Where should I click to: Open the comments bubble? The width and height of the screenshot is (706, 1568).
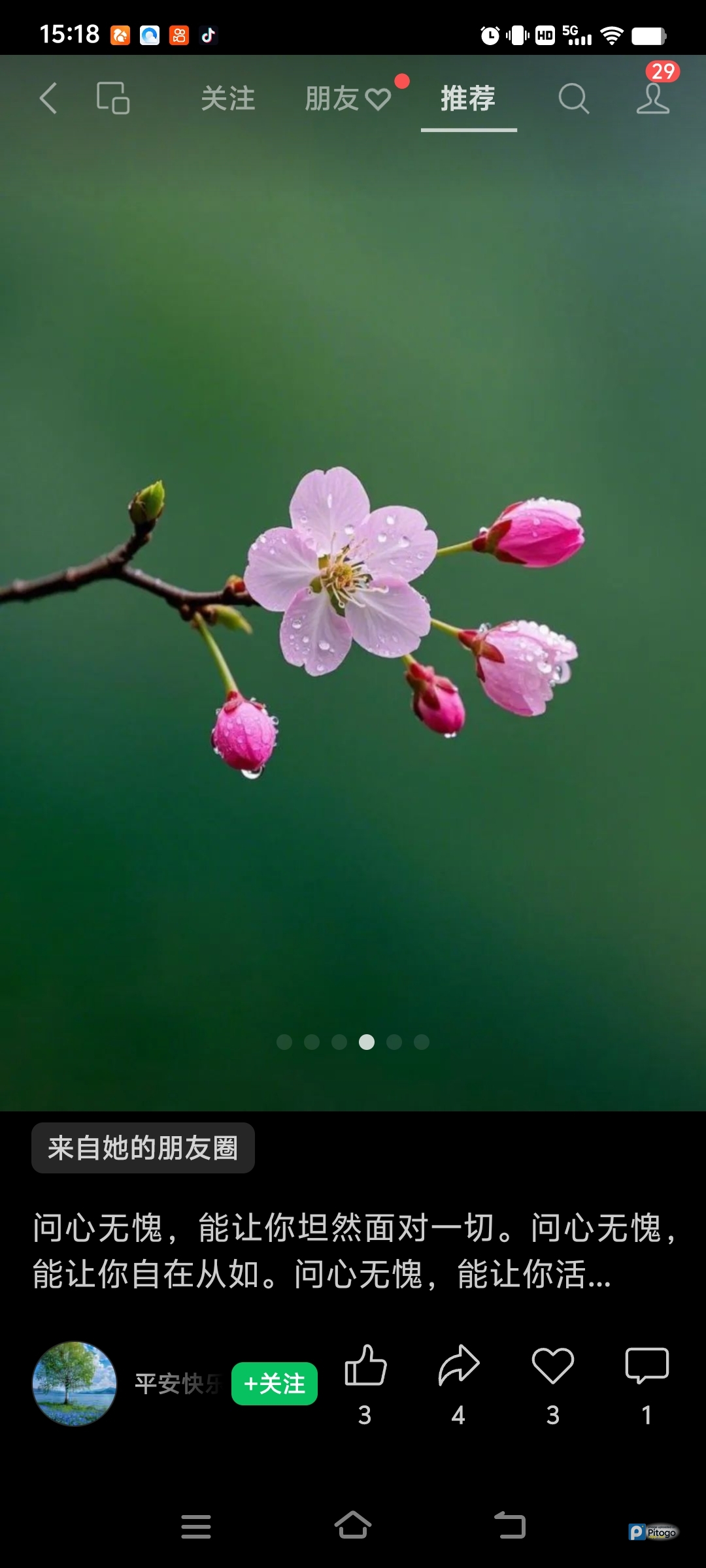[647, 1365]
